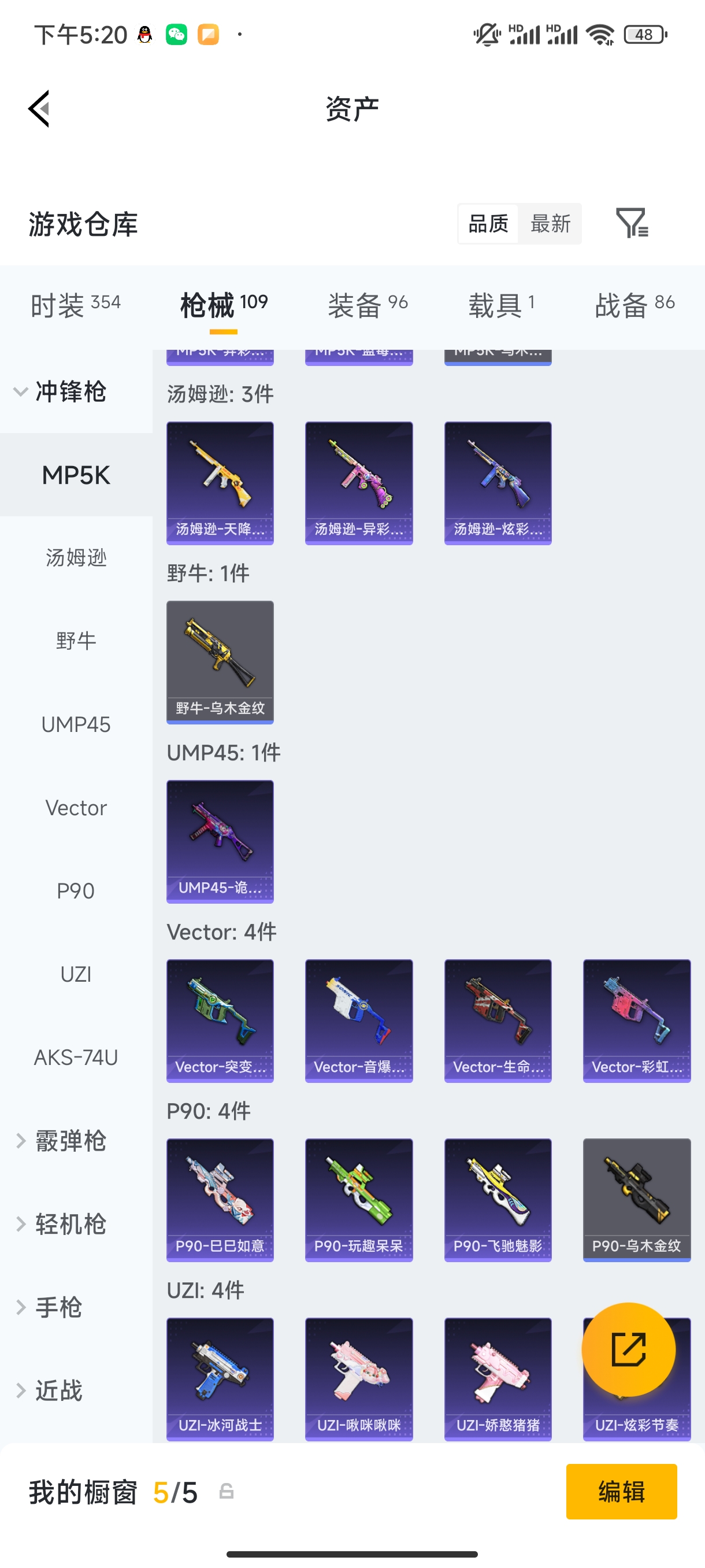Switch to the 时装 tab
The height and width of the screenshot is (1568, 705).
(x=76, y=304)
